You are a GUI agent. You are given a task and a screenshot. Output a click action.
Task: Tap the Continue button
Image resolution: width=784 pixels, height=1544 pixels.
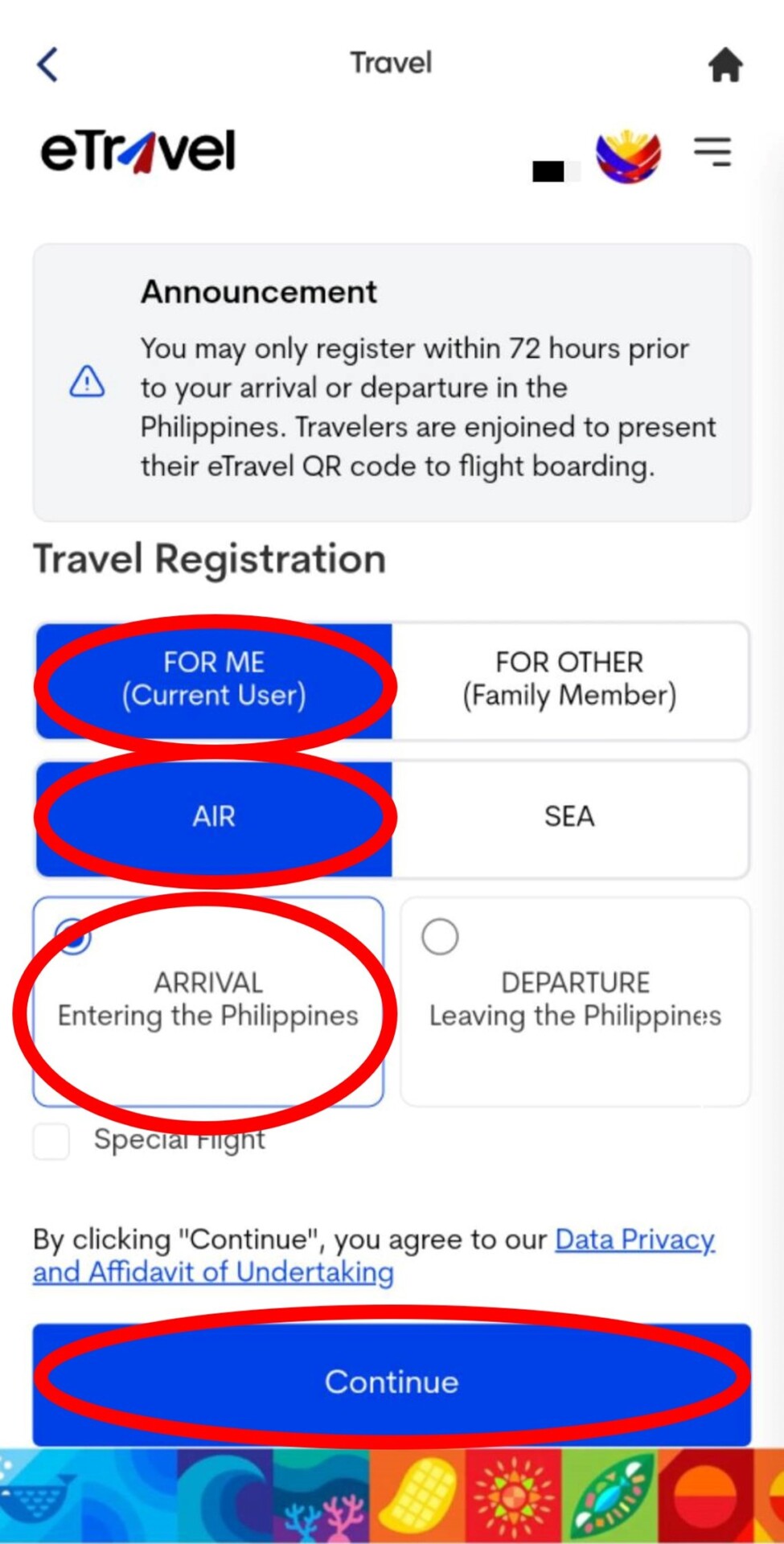[392, 1382]
